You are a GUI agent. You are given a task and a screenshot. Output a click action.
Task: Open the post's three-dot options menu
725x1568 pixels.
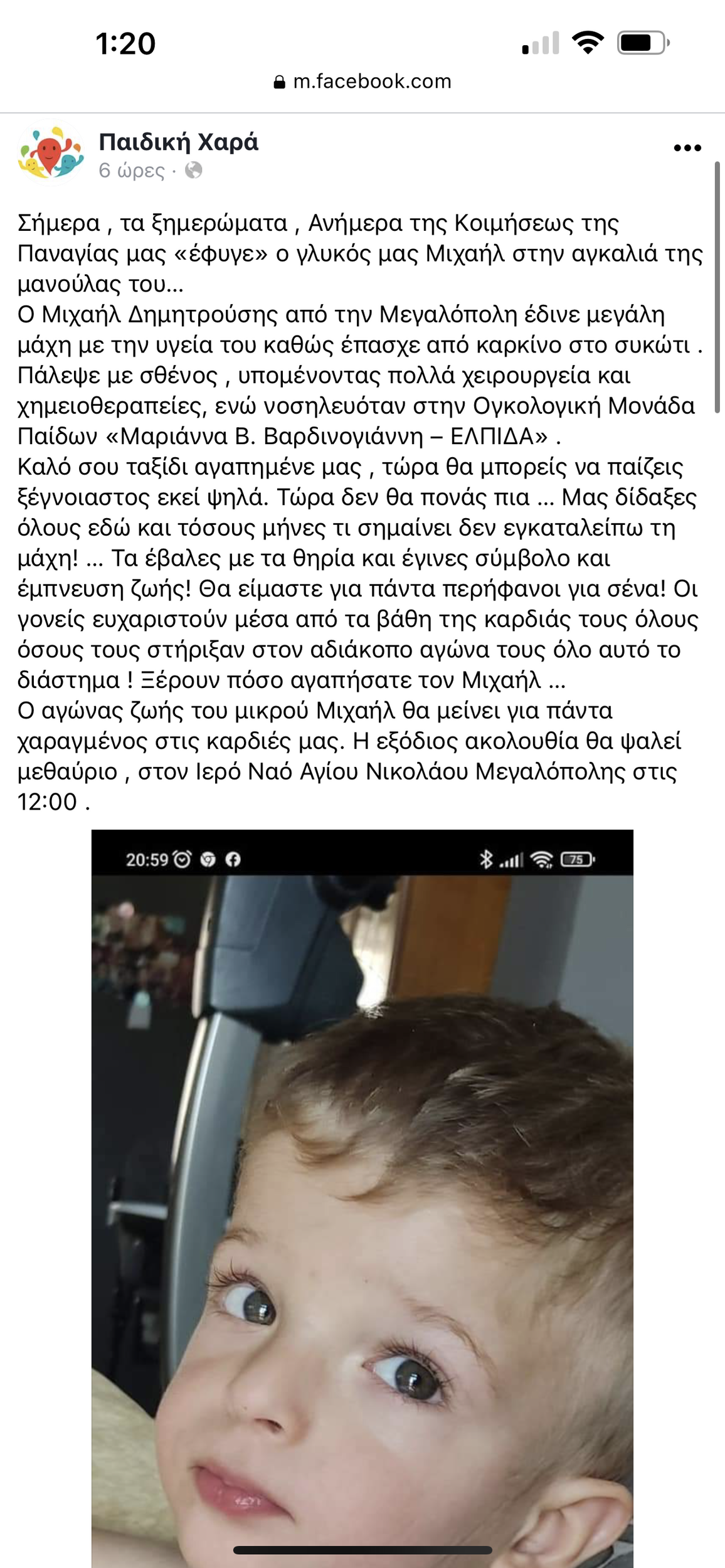687,148
